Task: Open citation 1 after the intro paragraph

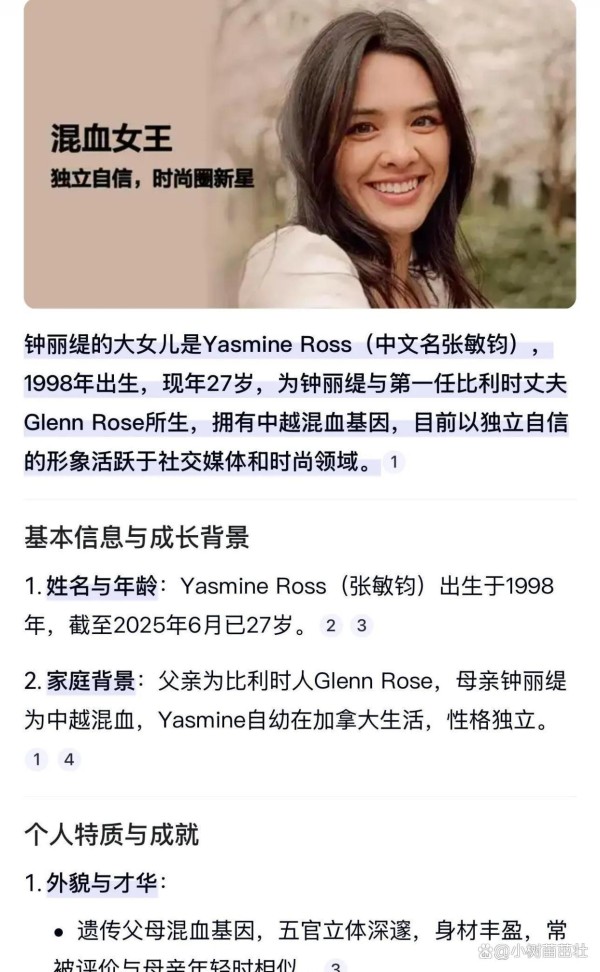Action: pos(394,462)
